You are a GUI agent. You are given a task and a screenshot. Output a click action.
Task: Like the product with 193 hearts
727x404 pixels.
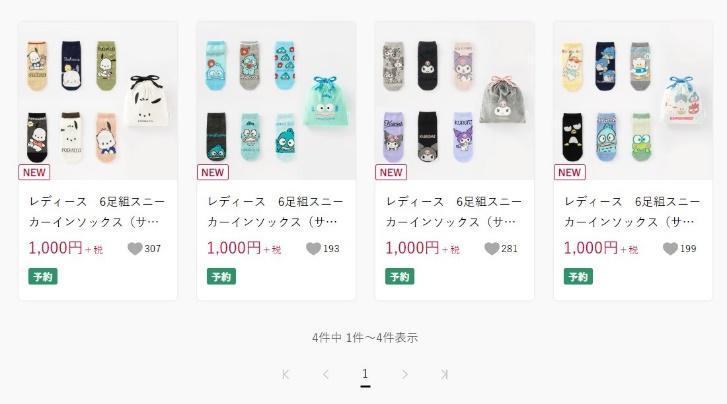[x=313, y=249]
